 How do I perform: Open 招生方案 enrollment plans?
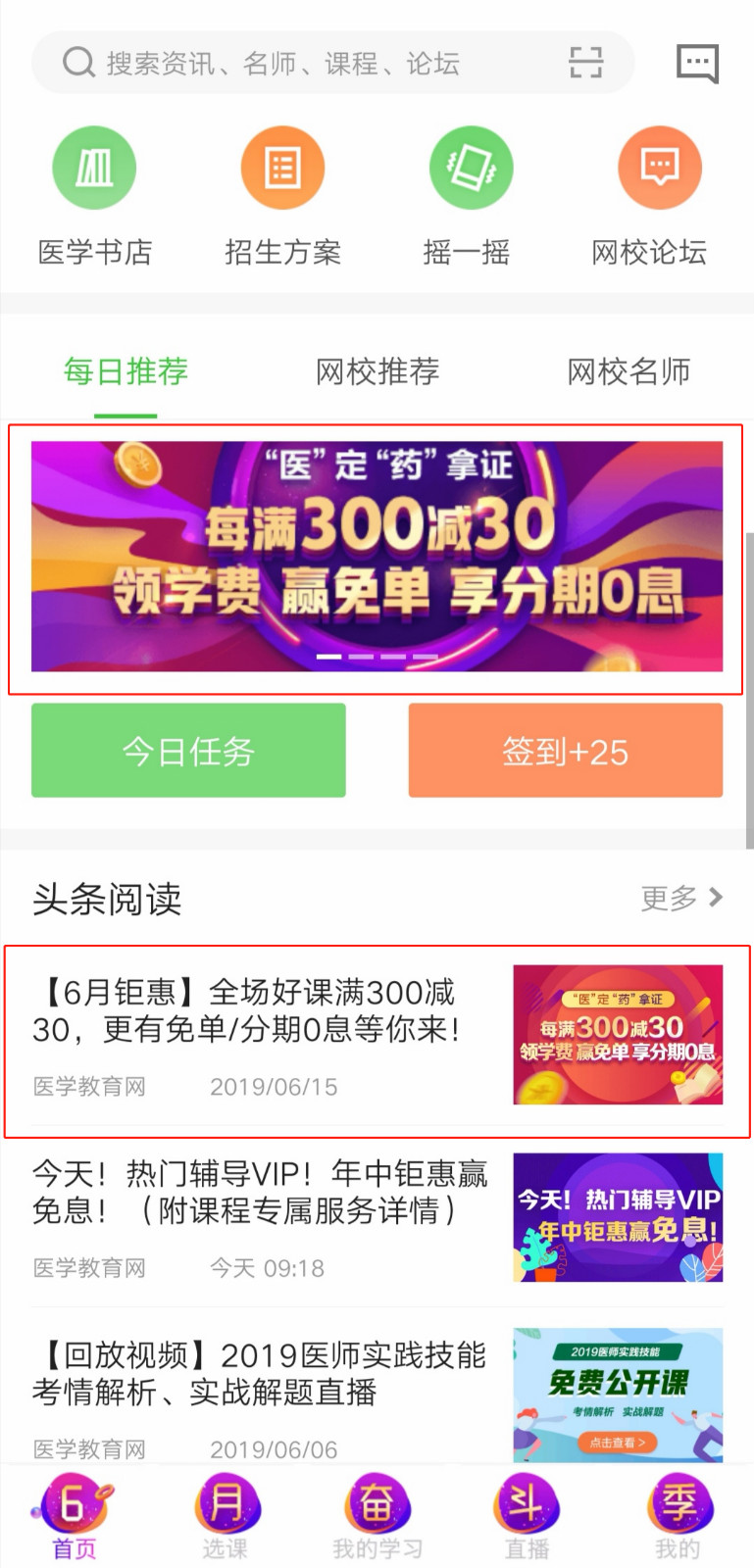coord(282,196)
